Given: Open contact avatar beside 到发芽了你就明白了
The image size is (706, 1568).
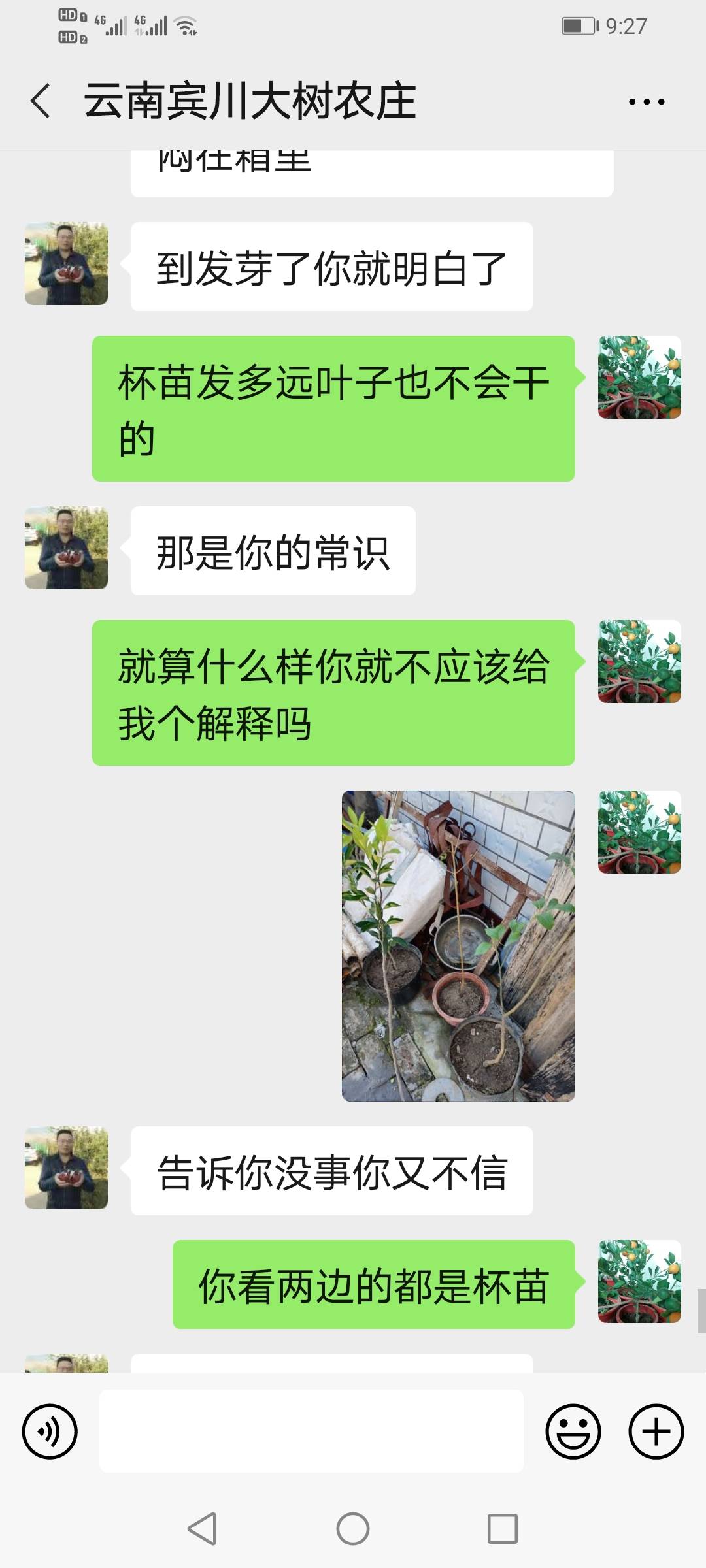Looking at the screenshot, I should (x=66, y=263).
